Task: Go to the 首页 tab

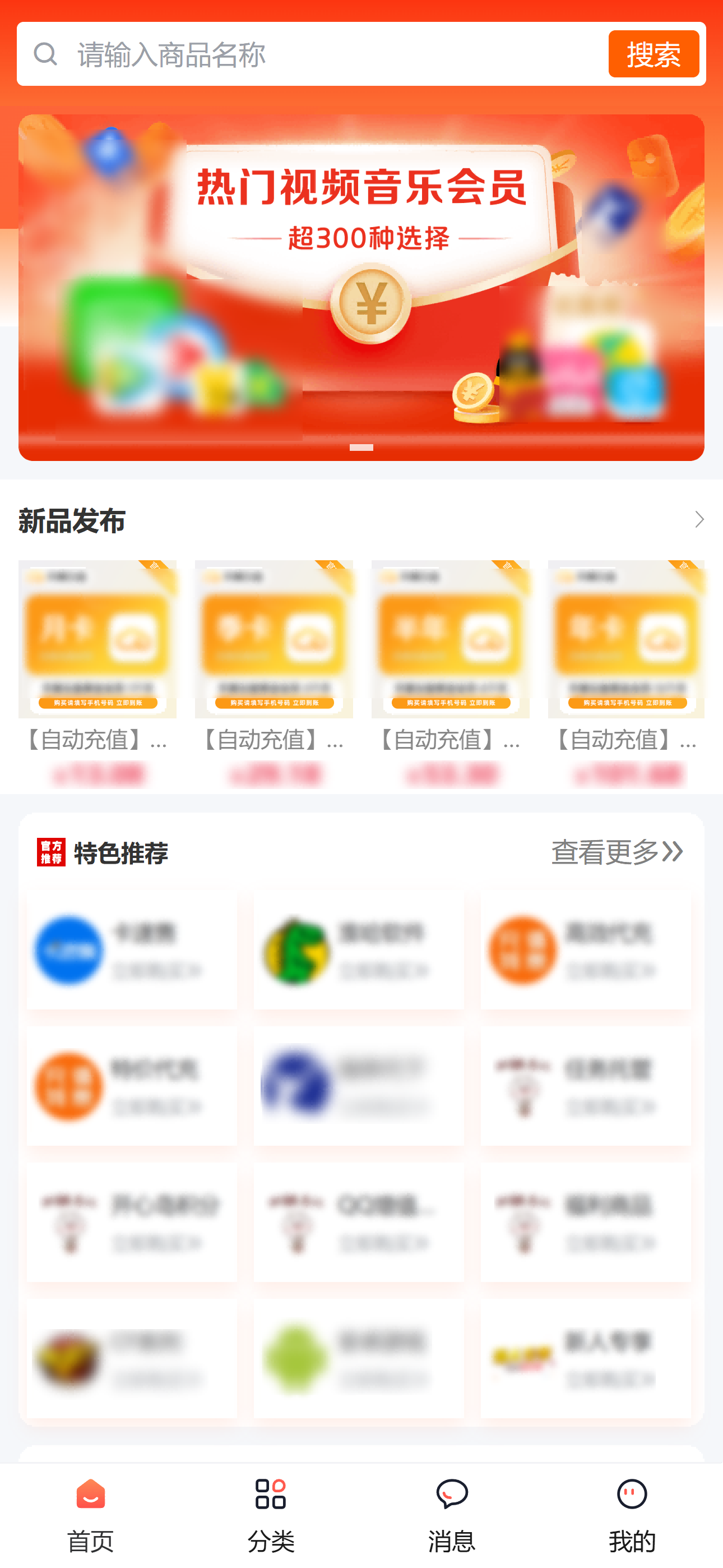Action: [x=91, y=1514]
